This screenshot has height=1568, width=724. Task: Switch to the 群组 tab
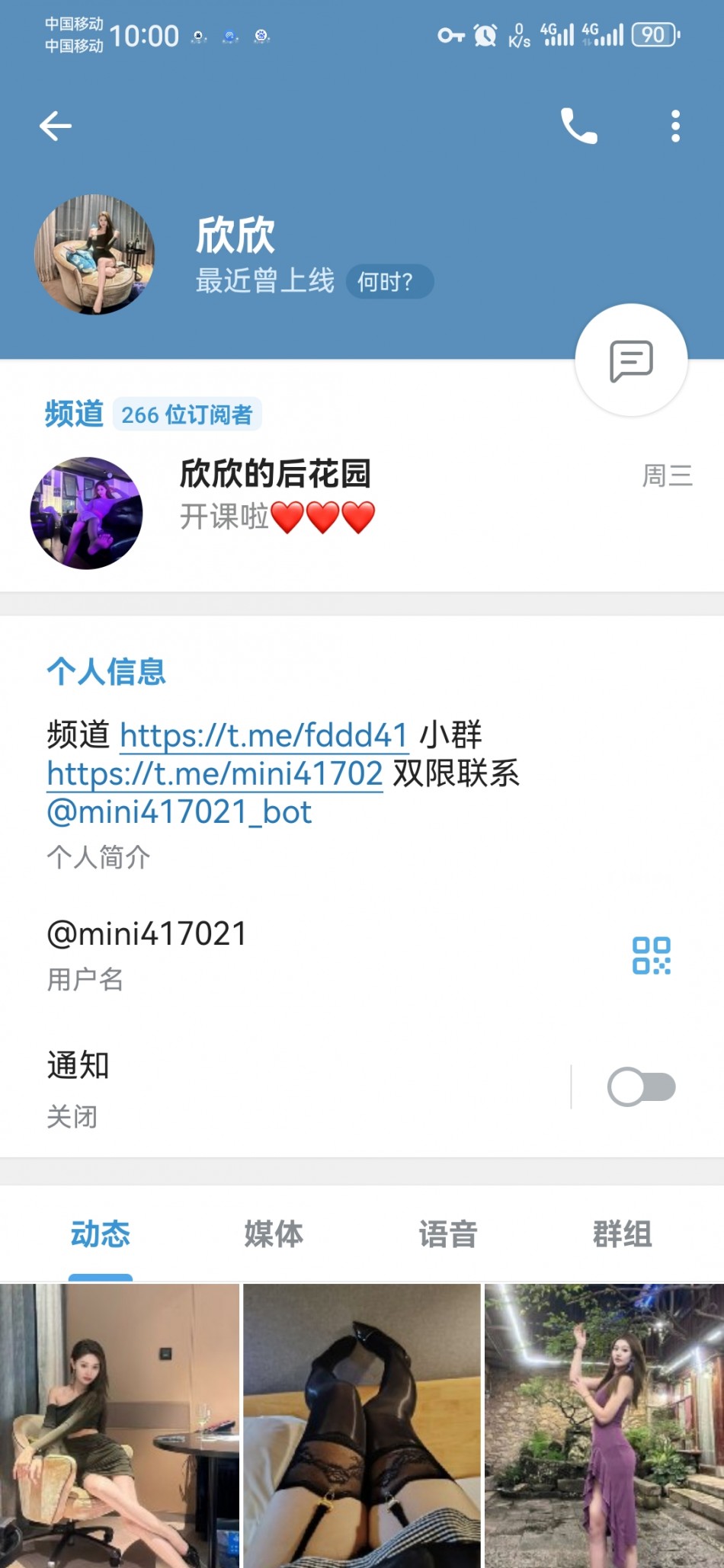pyautogui.click(x=622, y=1234)
